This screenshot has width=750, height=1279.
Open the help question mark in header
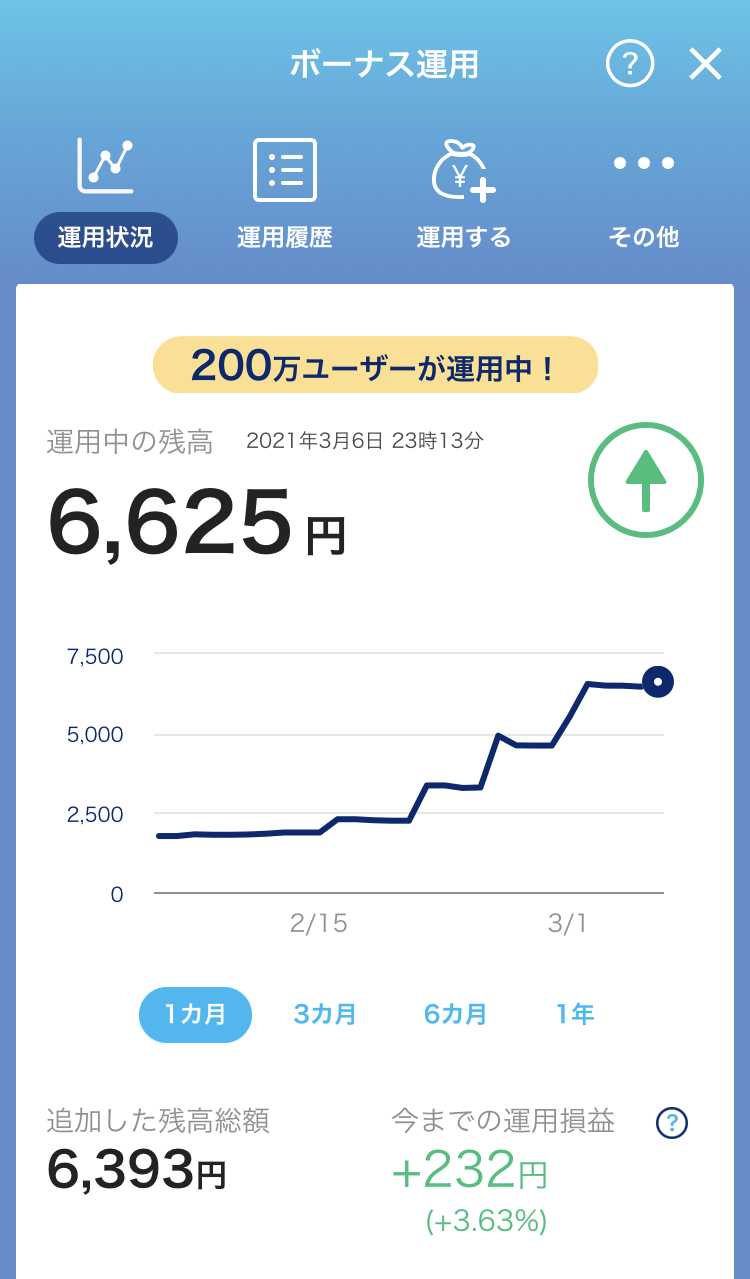click(x=630, y=64)
